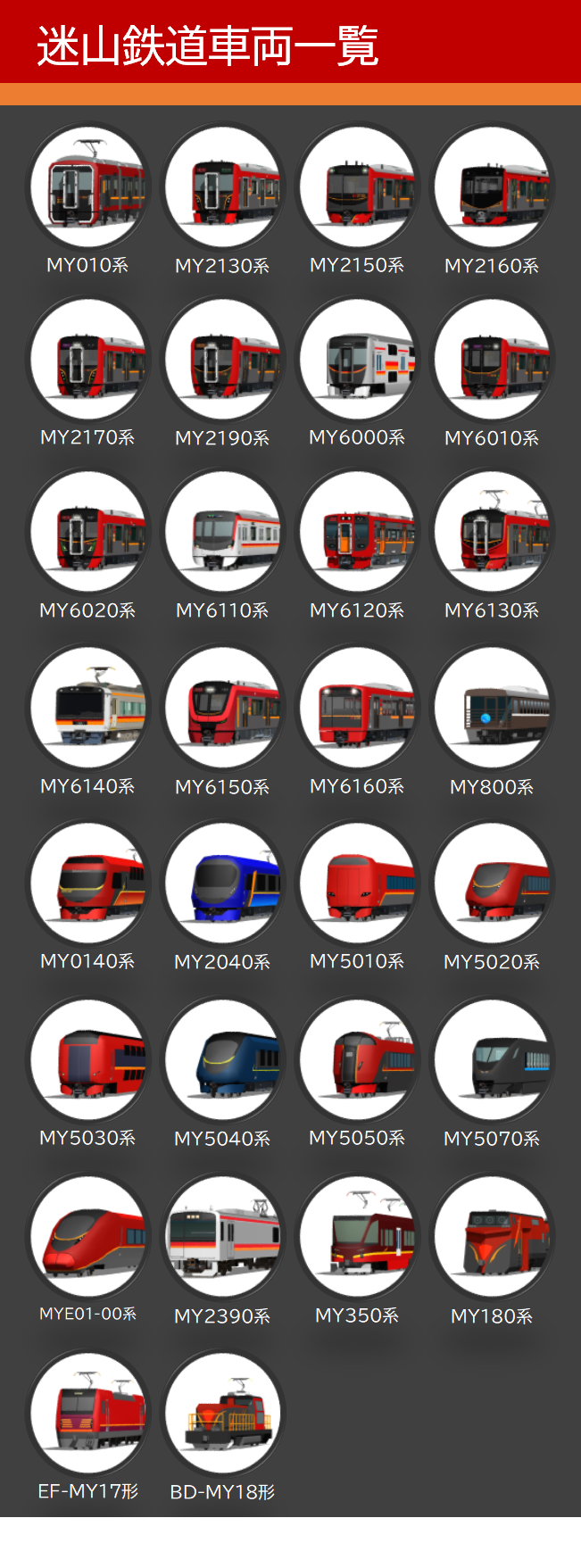Open the MY5040系 train tile
Screen dimensions: 581x1568
223,1059
